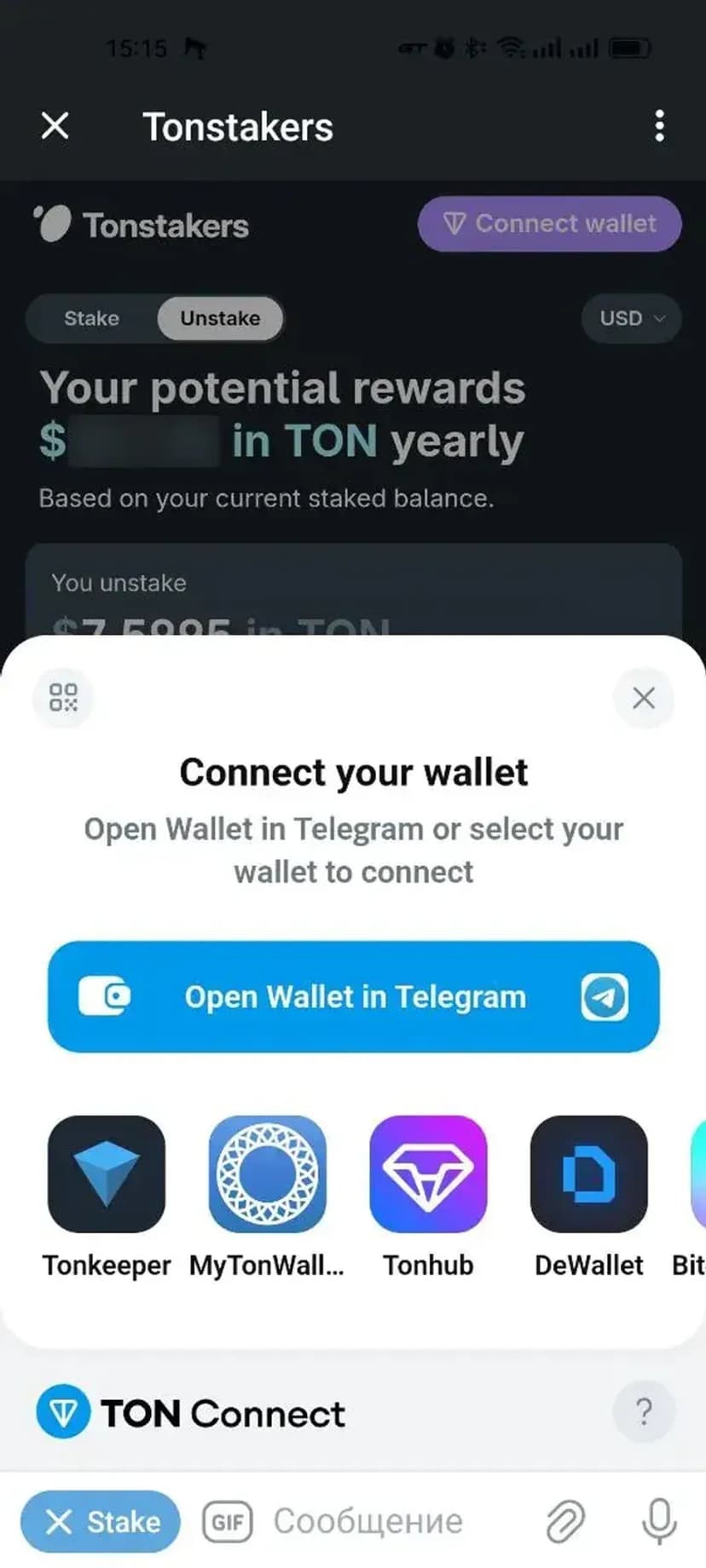706x1568 pixels.
Task: Show the QR code for connection
Action: [x=63, y=697]
